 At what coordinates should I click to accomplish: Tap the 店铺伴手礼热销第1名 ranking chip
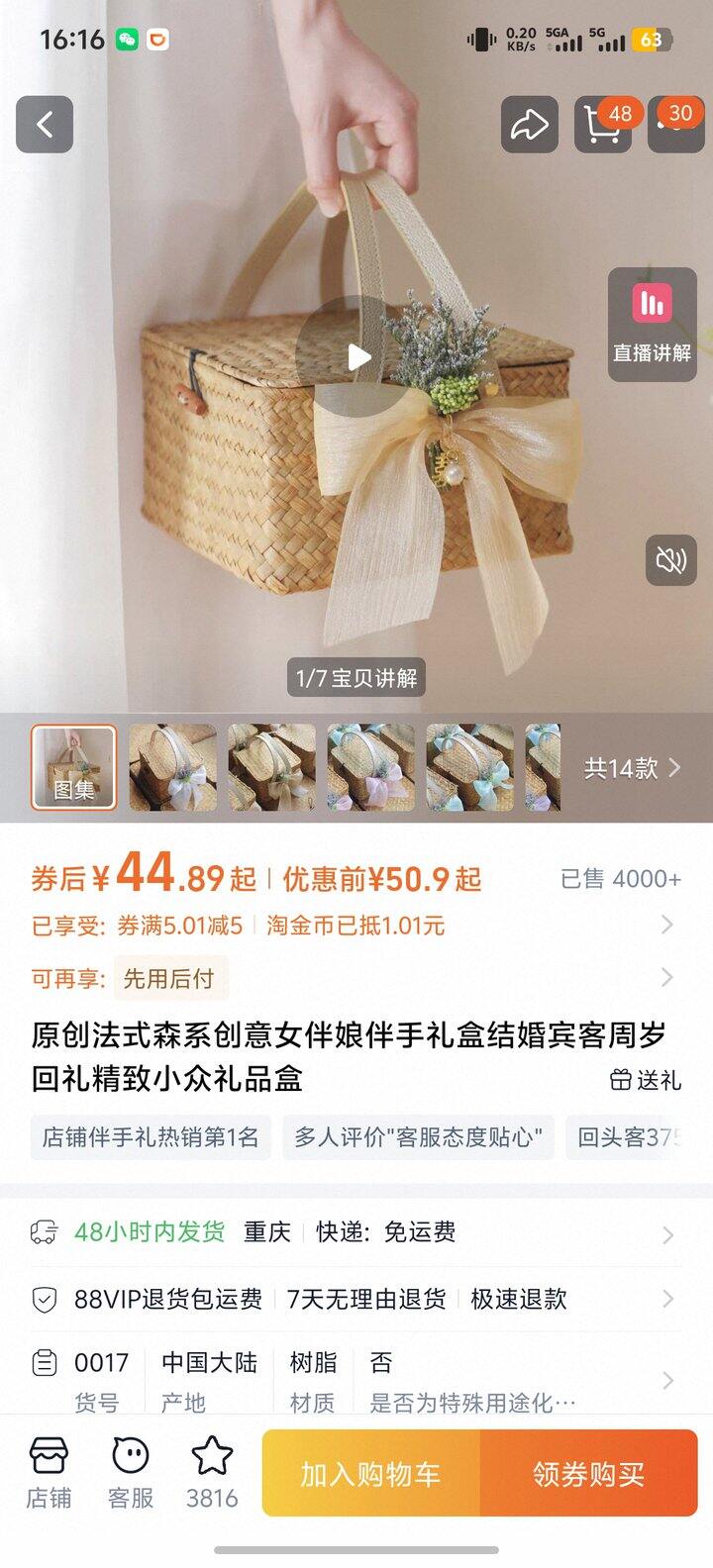(150, 1137)
